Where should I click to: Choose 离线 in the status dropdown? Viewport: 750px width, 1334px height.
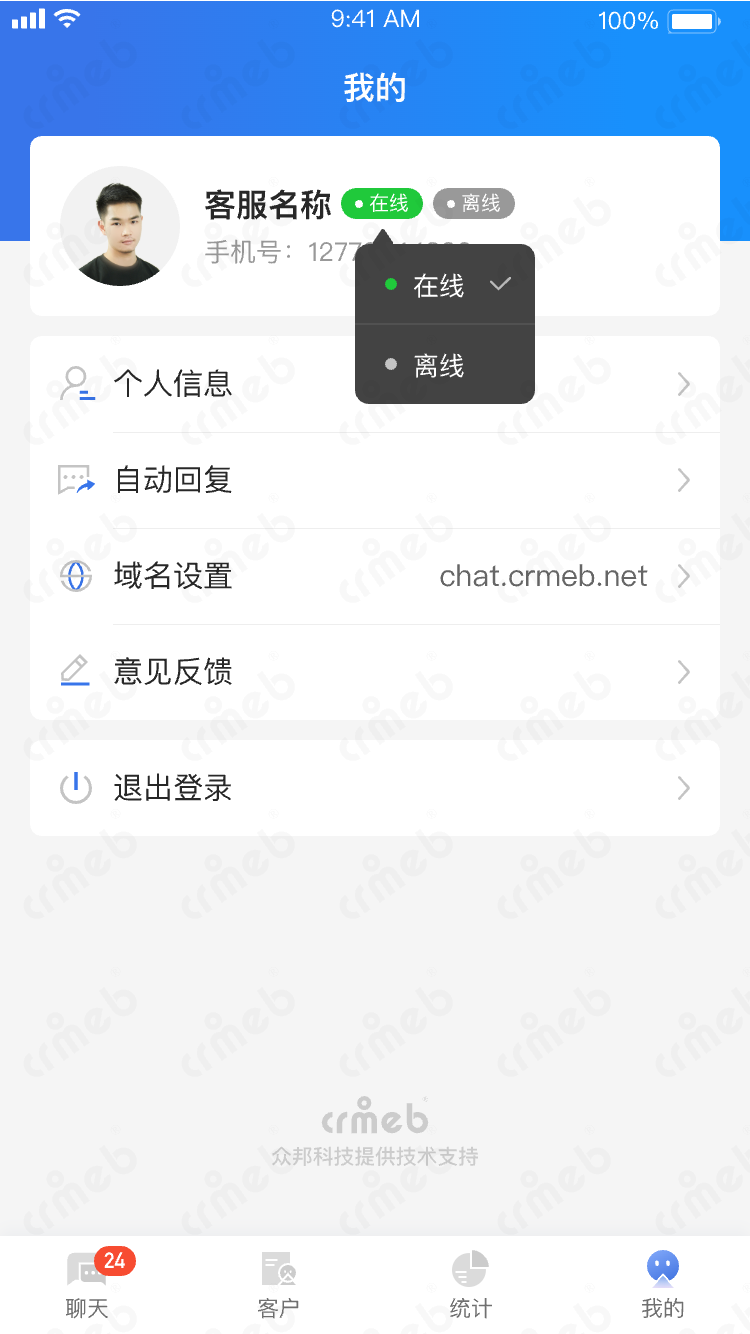444,366
